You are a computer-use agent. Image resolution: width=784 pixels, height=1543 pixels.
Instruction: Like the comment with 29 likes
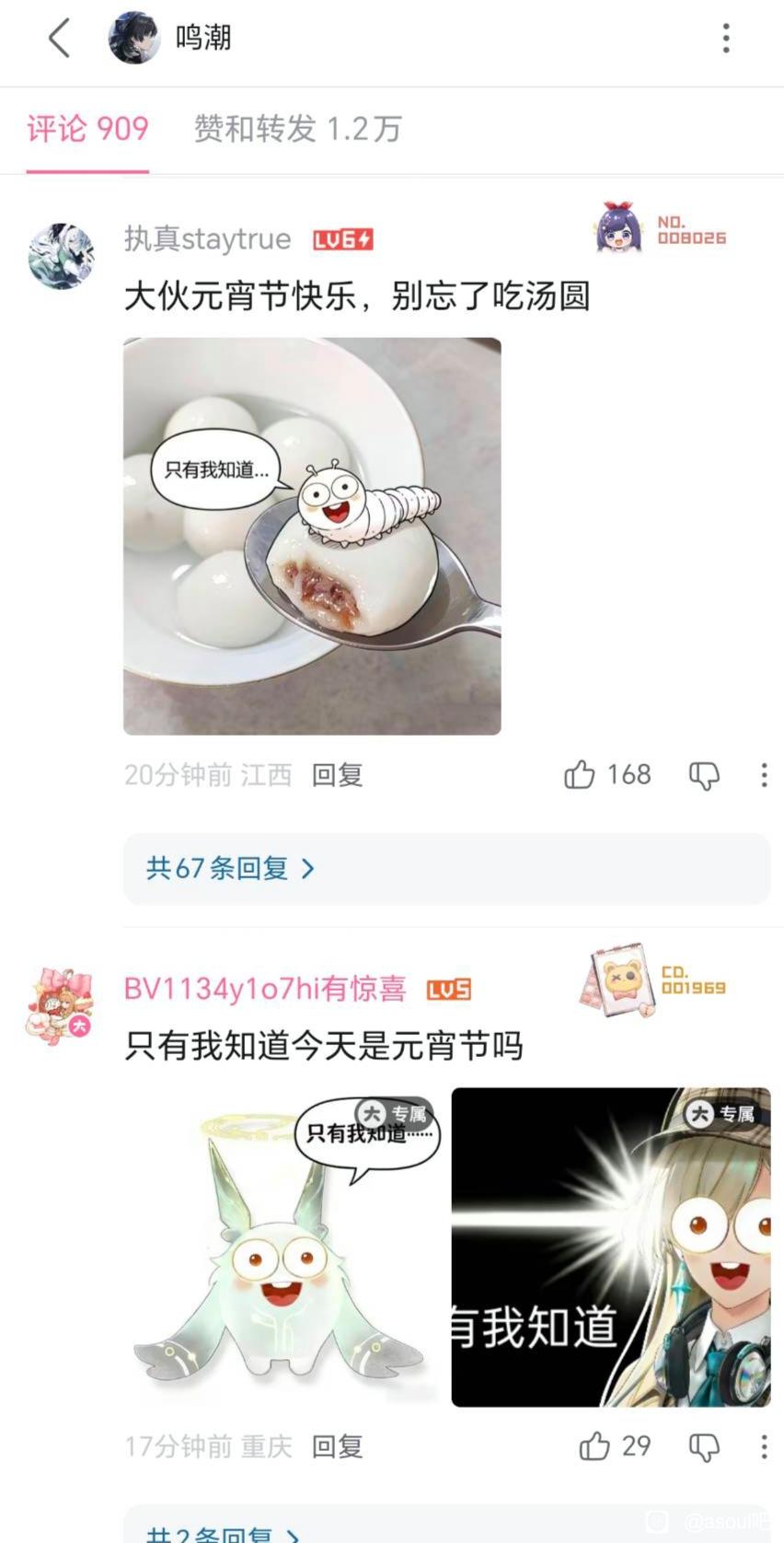[x=614, y=1446]
